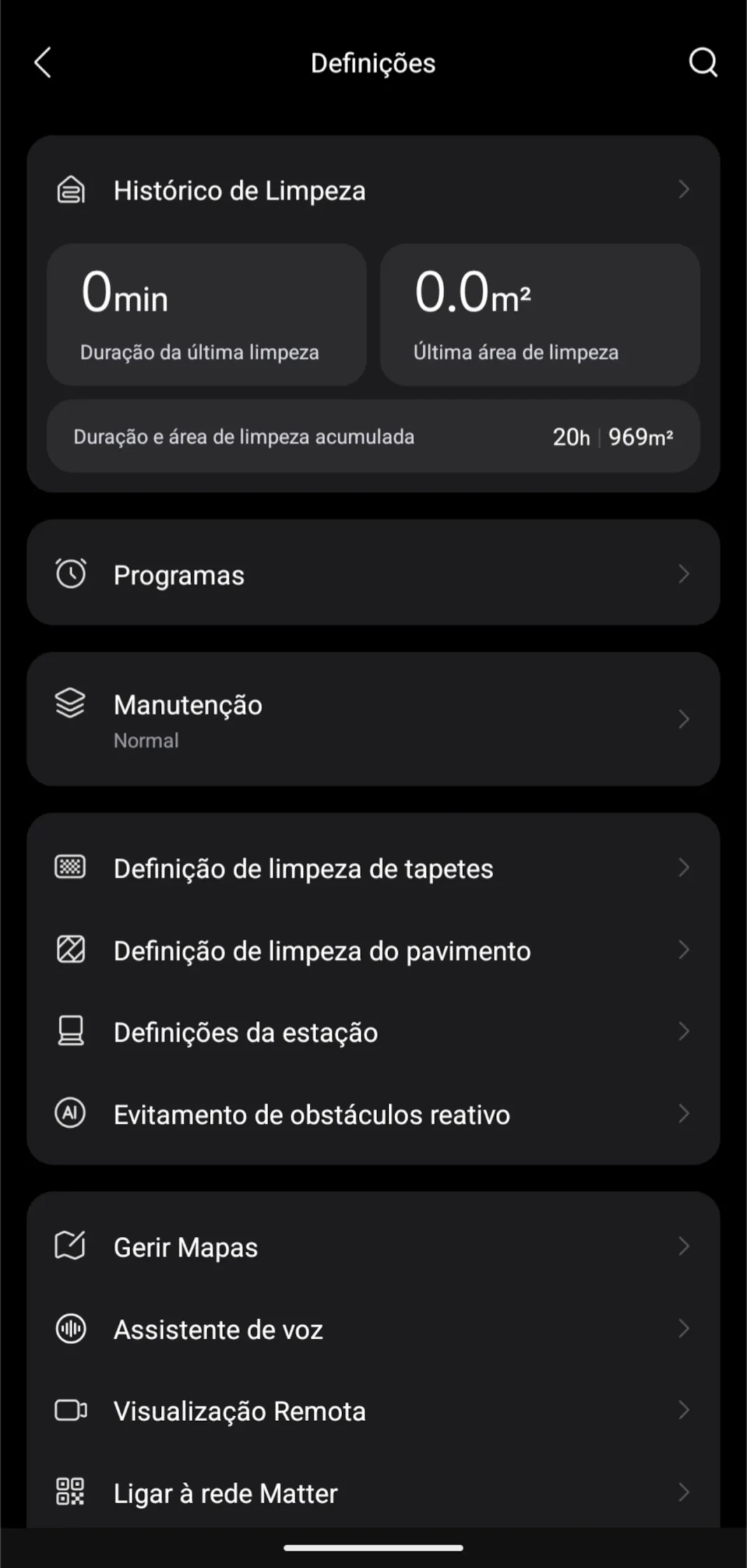747x1568 pixels.
Task: Click the map icon beside Gerir Mapas
Action: 71,1245
